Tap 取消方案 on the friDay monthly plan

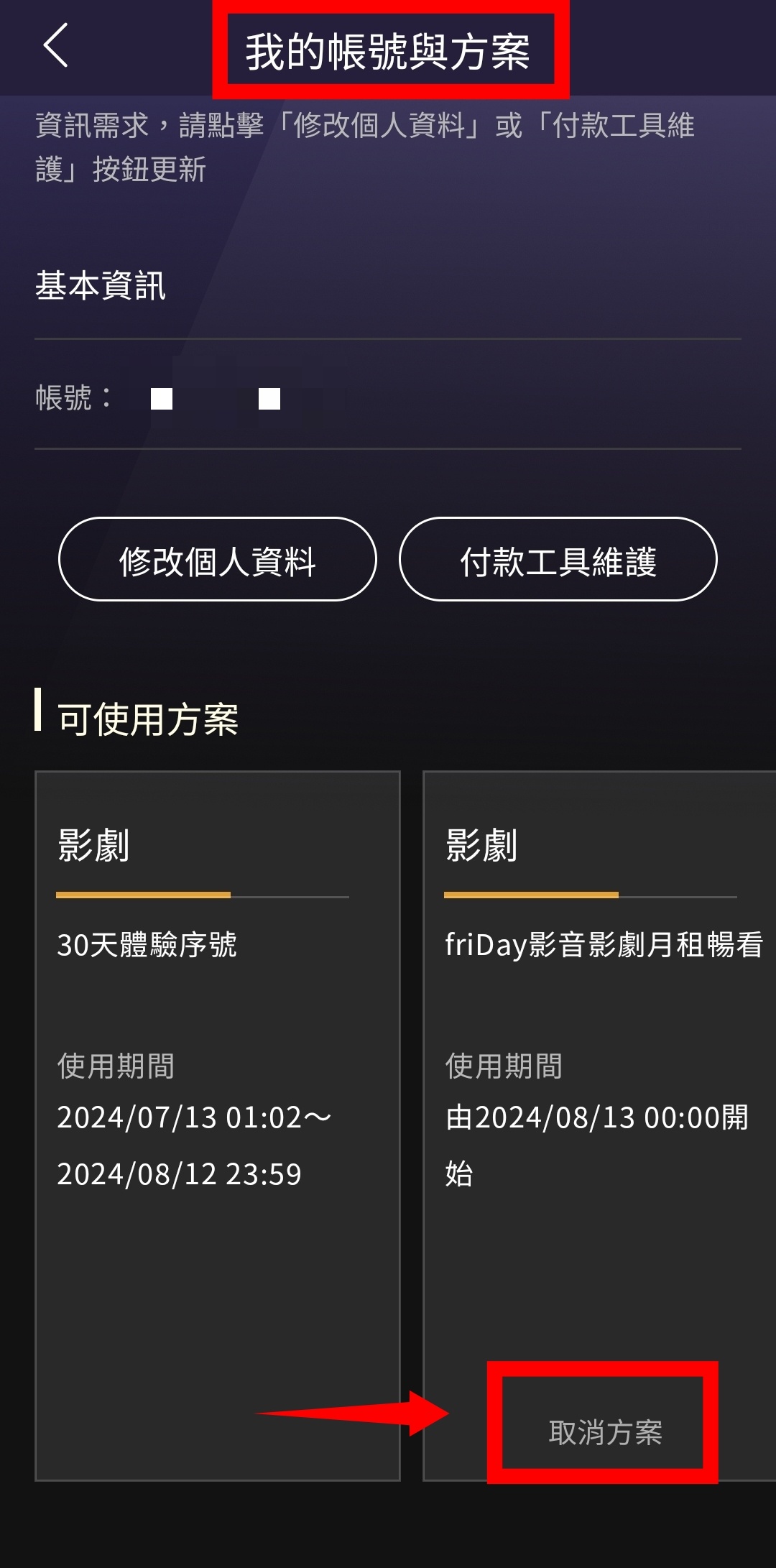point(605,1432)
